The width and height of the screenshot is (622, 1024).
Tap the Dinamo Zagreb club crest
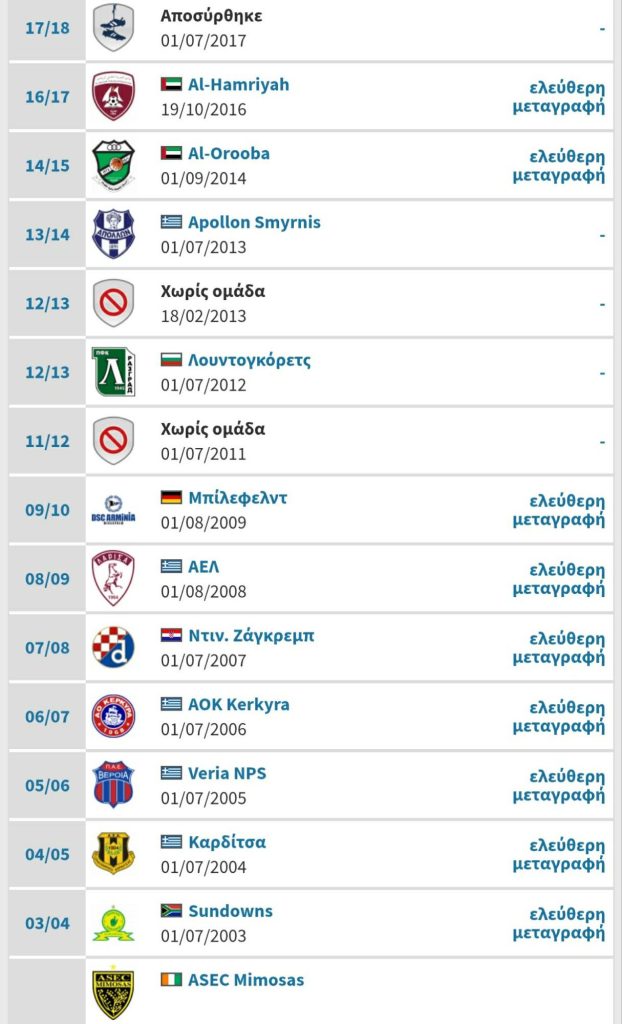pos(113,648)
